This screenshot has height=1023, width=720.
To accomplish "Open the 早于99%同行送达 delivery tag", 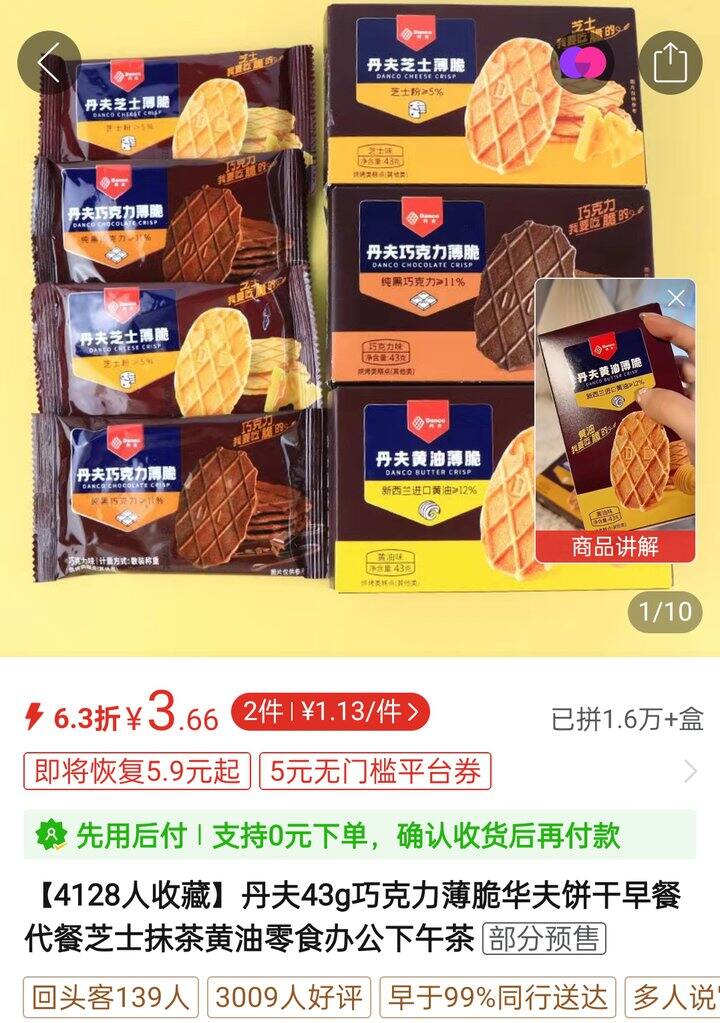I will [497, 997].
